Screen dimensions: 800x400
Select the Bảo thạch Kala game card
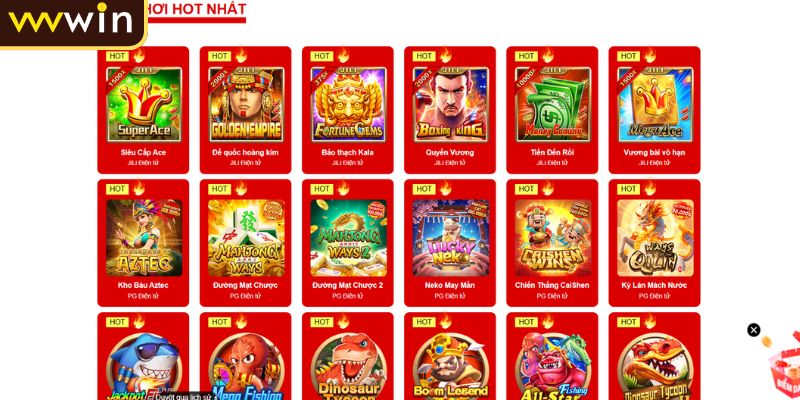pyautogui.click(x=347, y=104)
